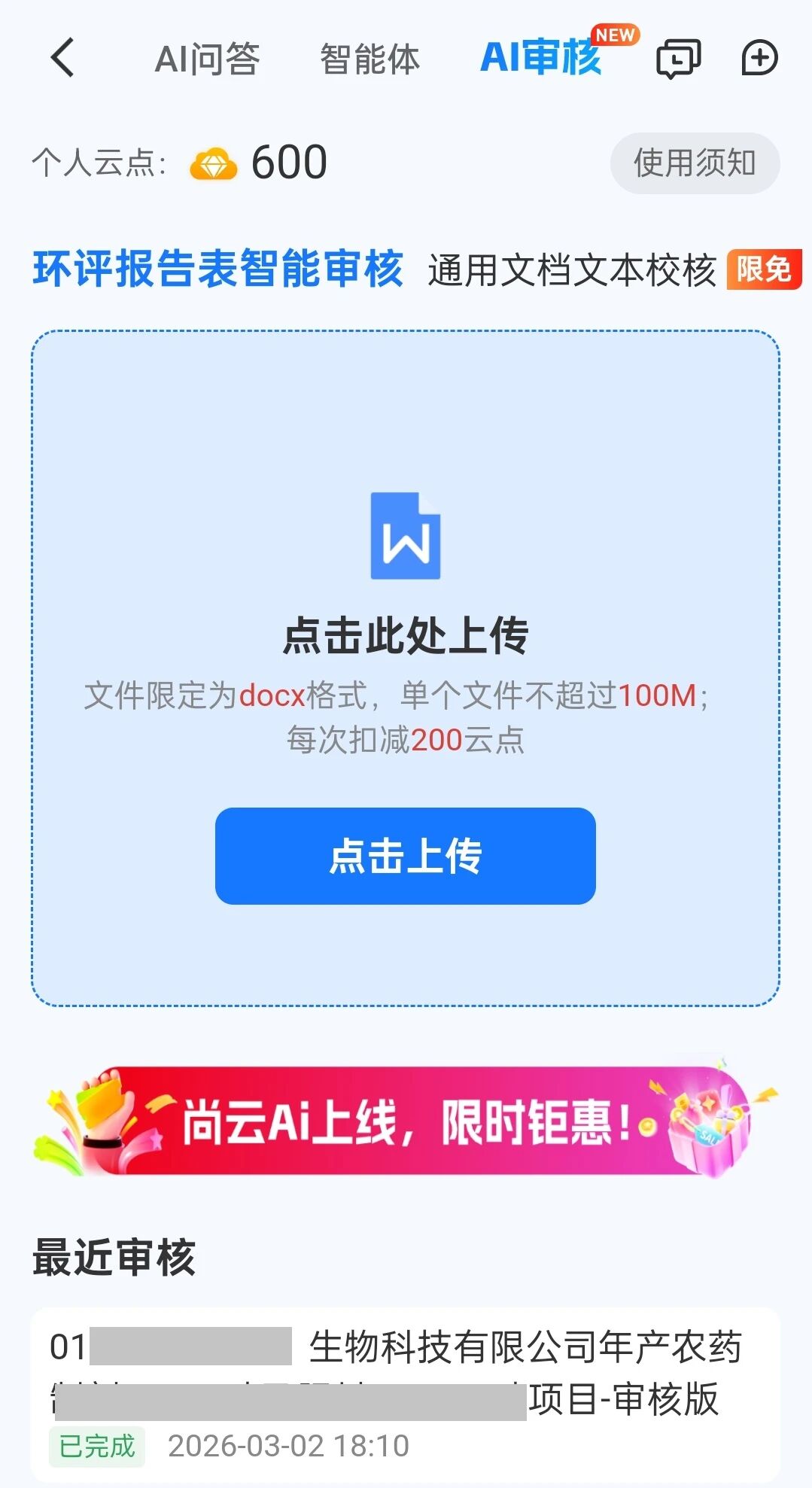The height and width of the screenshot is (1488, 812).
Task: Go back using the top-left arrow
Action: click(63, 58)
